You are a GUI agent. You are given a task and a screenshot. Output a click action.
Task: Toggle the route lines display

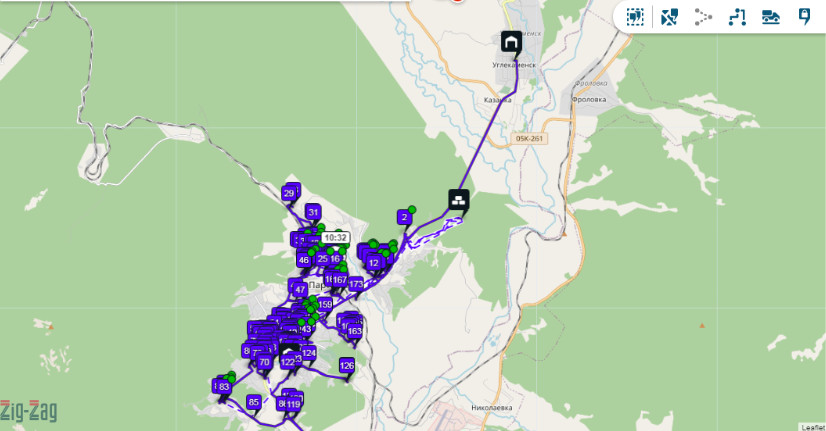coord(737,17)
